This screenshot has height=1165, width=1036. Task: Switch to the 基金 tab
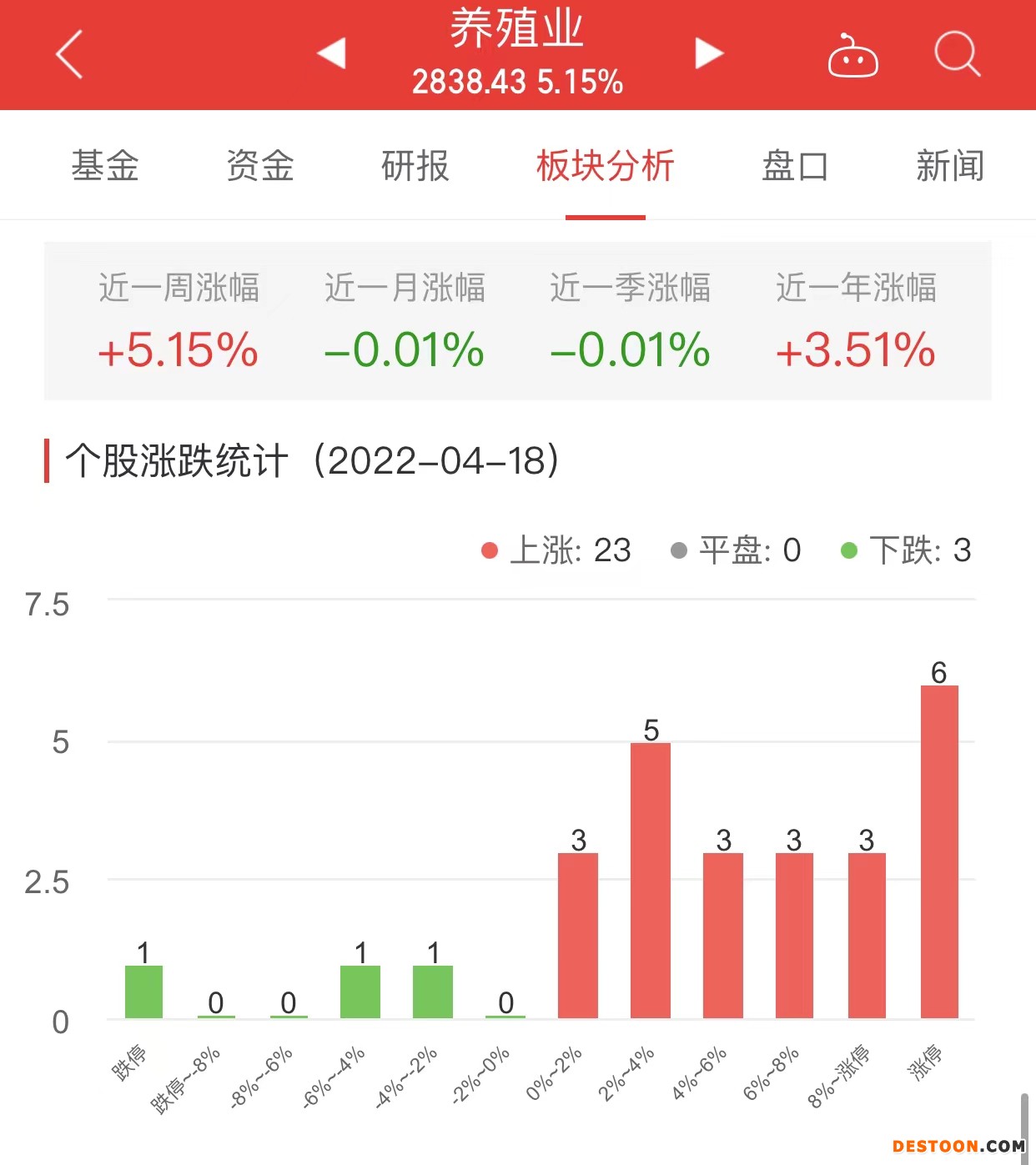[105, 165]
